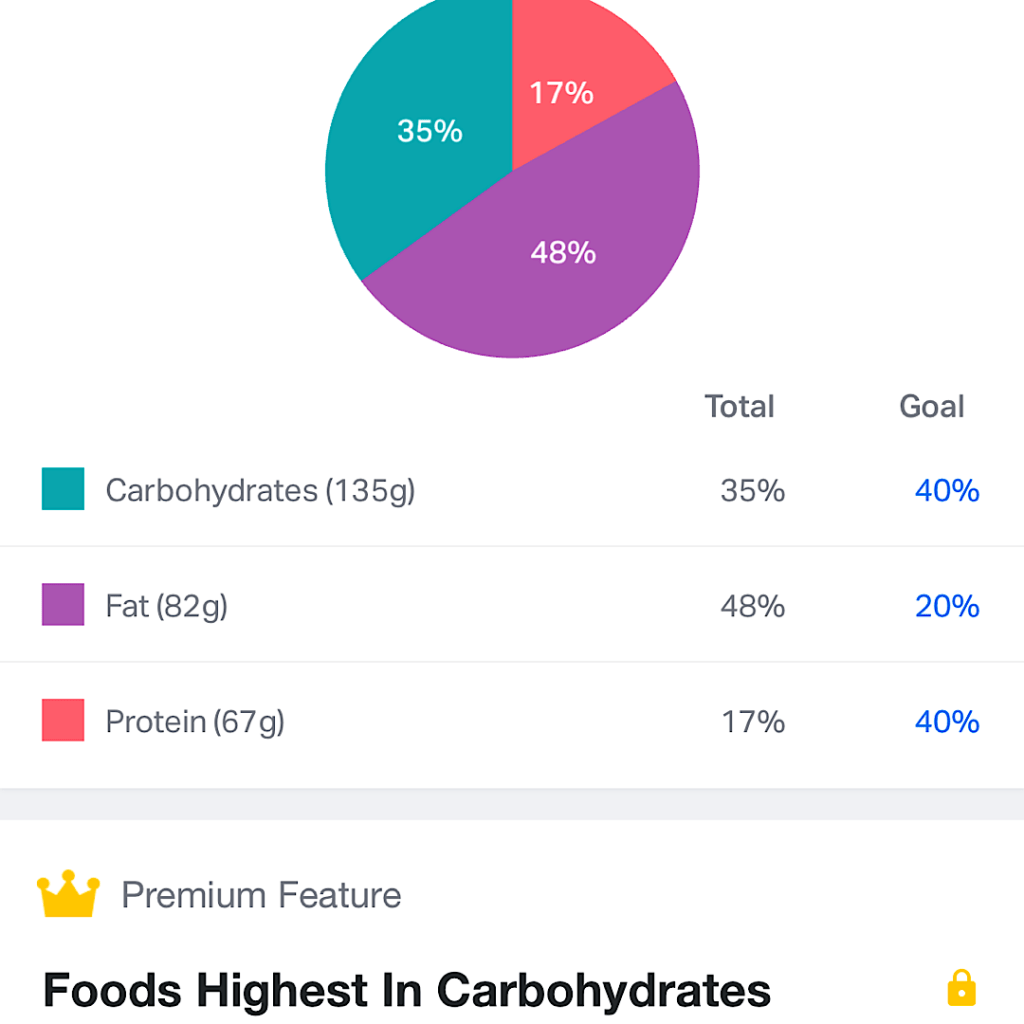
Task: Edit the Fat goal of 20%
Action: [x=946, y=606]
